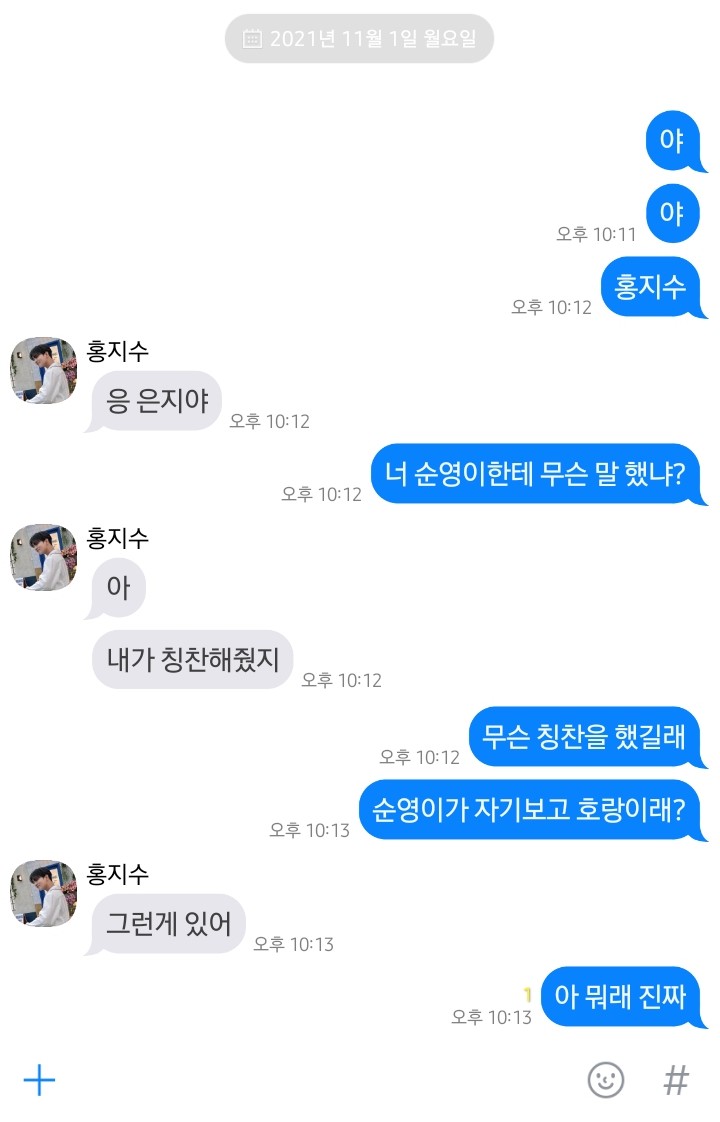720x1122 pixels.
Task: Open the emoticon picker
Action: pyautogui.click(x=605, y=1079)
